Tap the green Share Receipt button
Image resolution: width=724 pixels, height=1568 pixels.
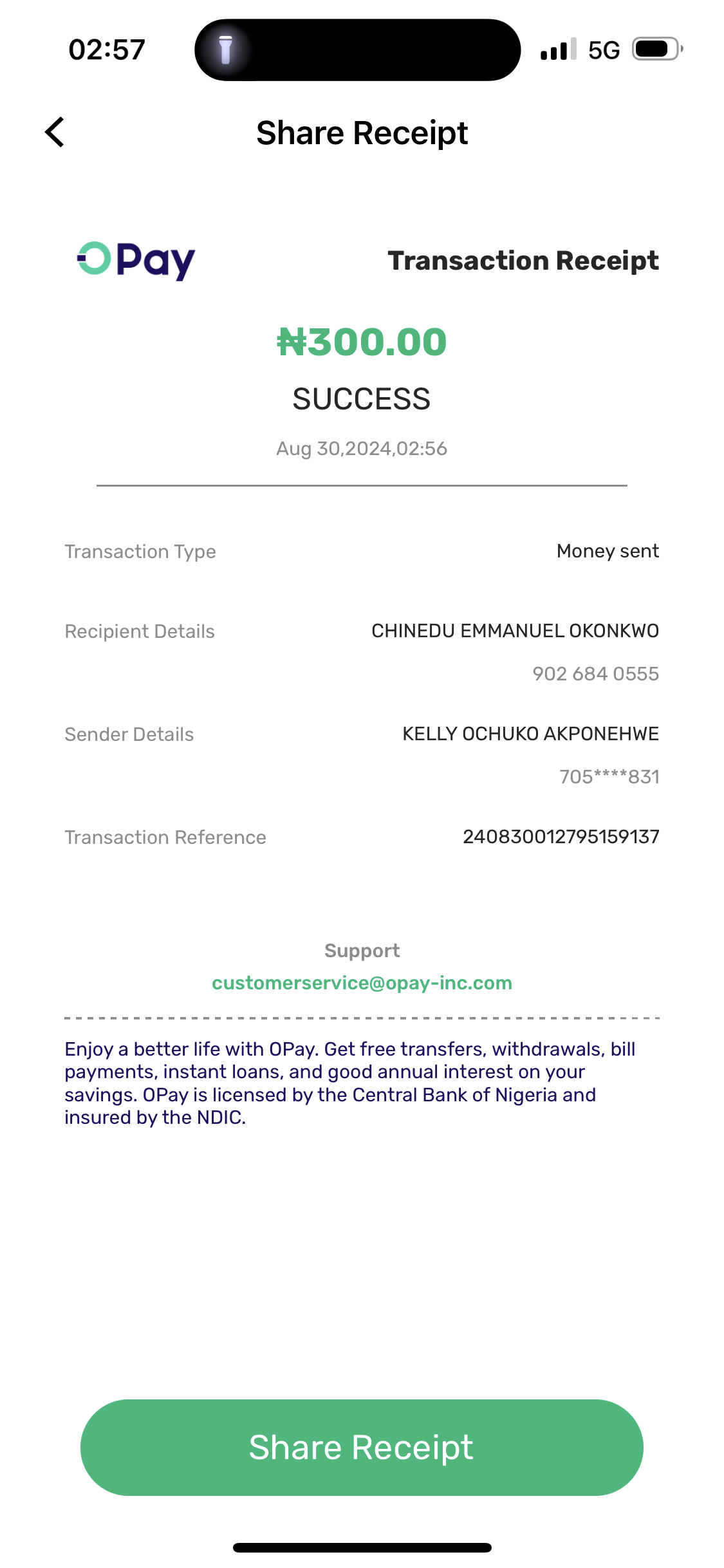[362, 1447]
